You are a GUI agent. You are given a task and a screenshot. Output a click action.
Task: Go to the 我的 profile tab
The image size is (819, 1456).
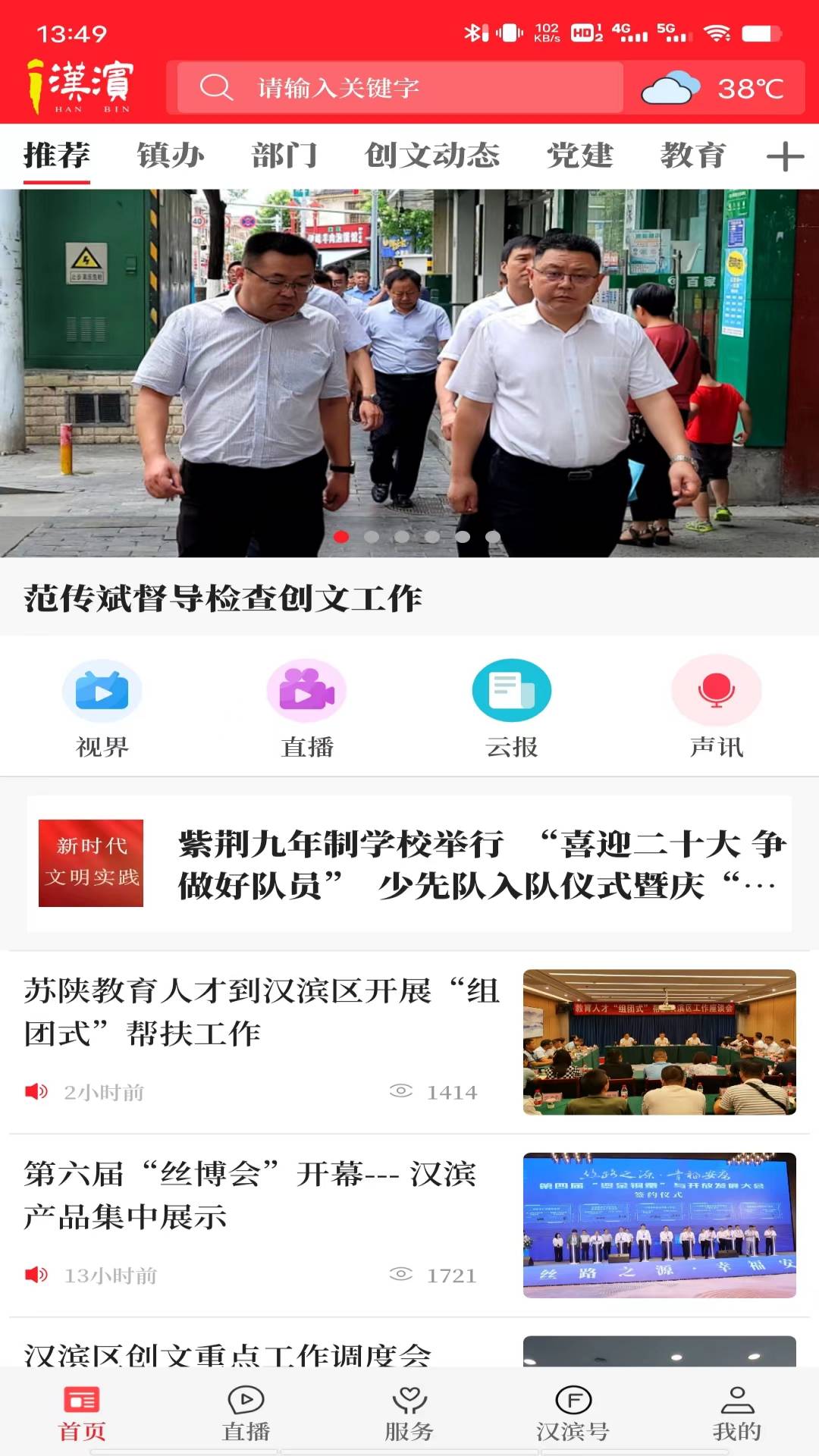point(736,1414)
